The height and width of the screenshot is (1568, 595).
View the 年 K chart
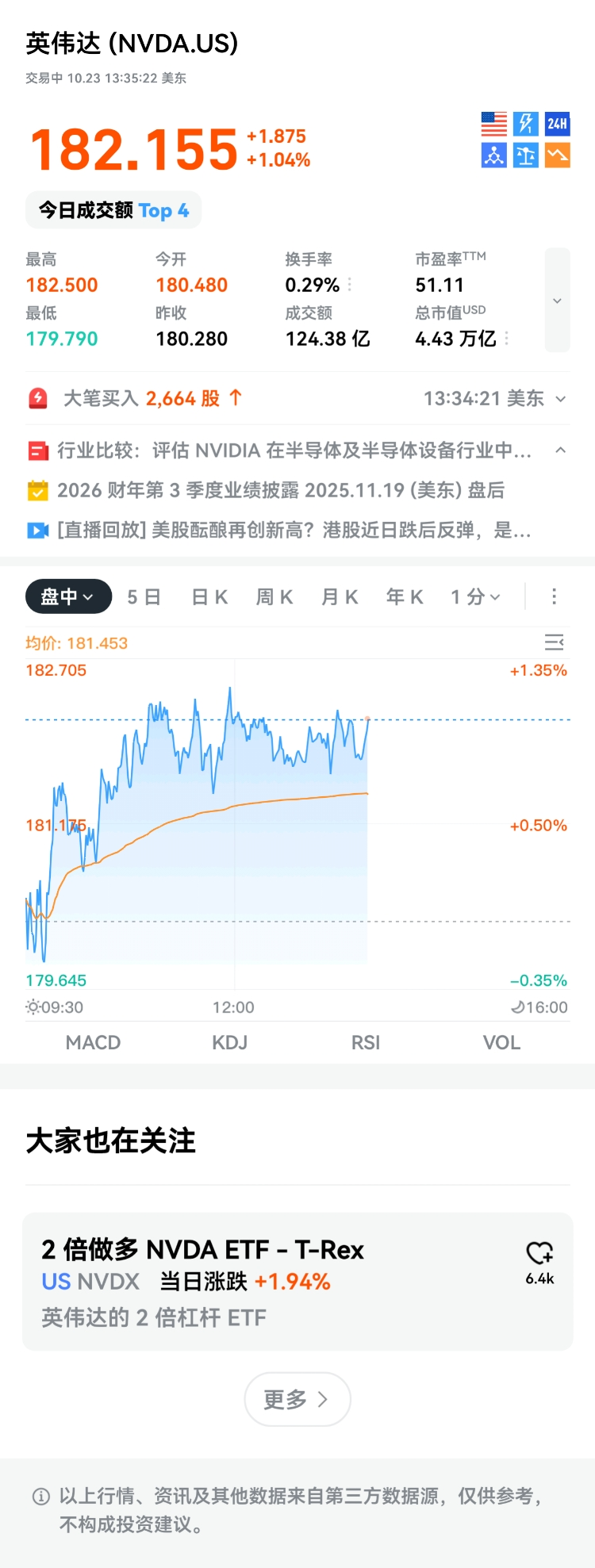click(x=405, y=596)
